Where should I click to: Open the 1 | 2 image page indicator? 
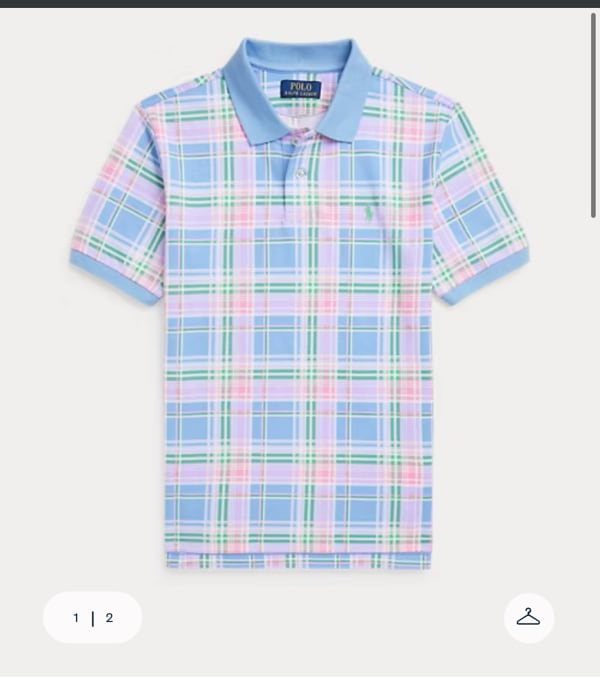(x=93, y=618)
